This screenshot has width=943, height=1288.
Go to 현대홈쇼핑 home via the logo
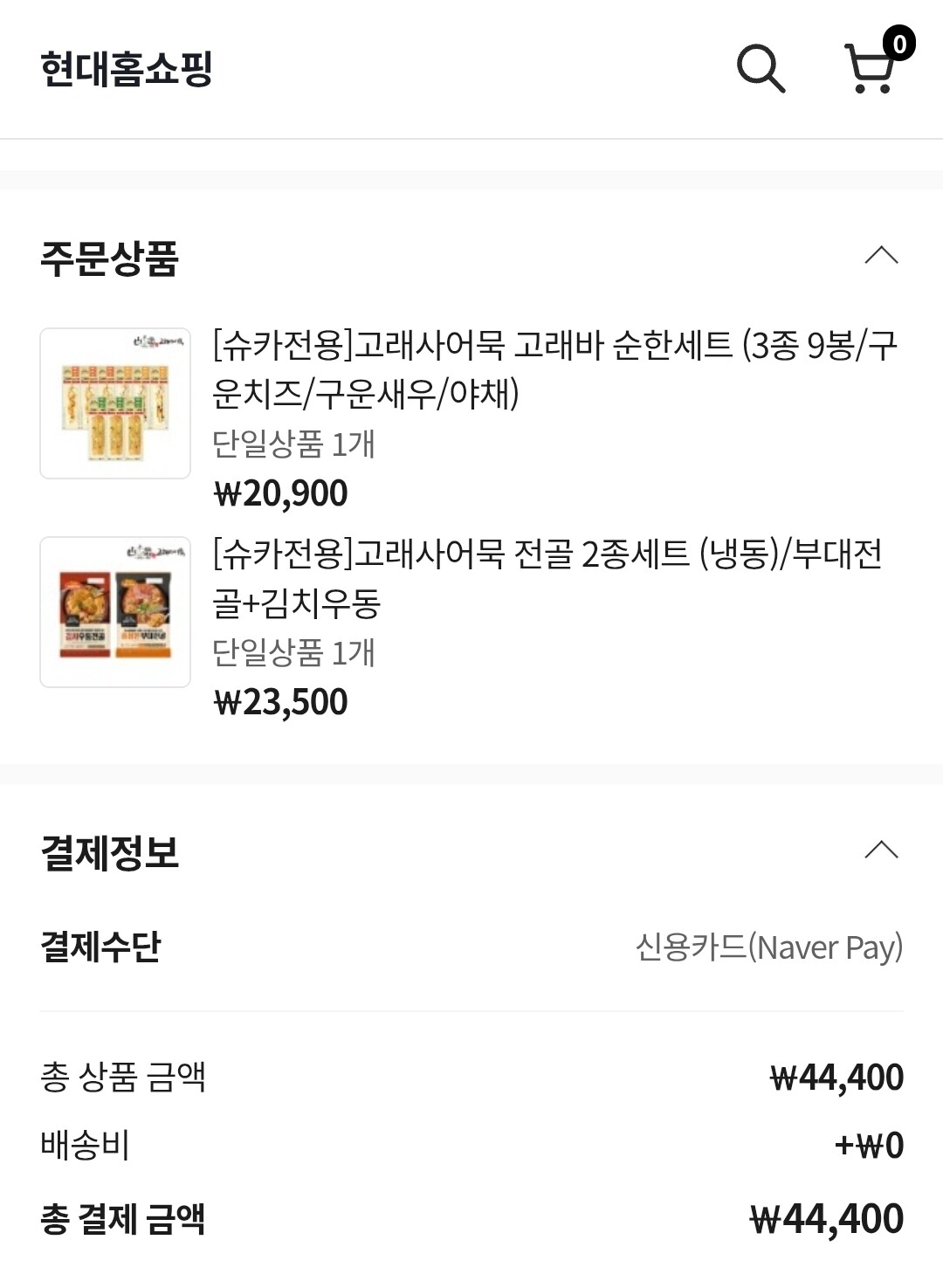(x=127, y=69)
